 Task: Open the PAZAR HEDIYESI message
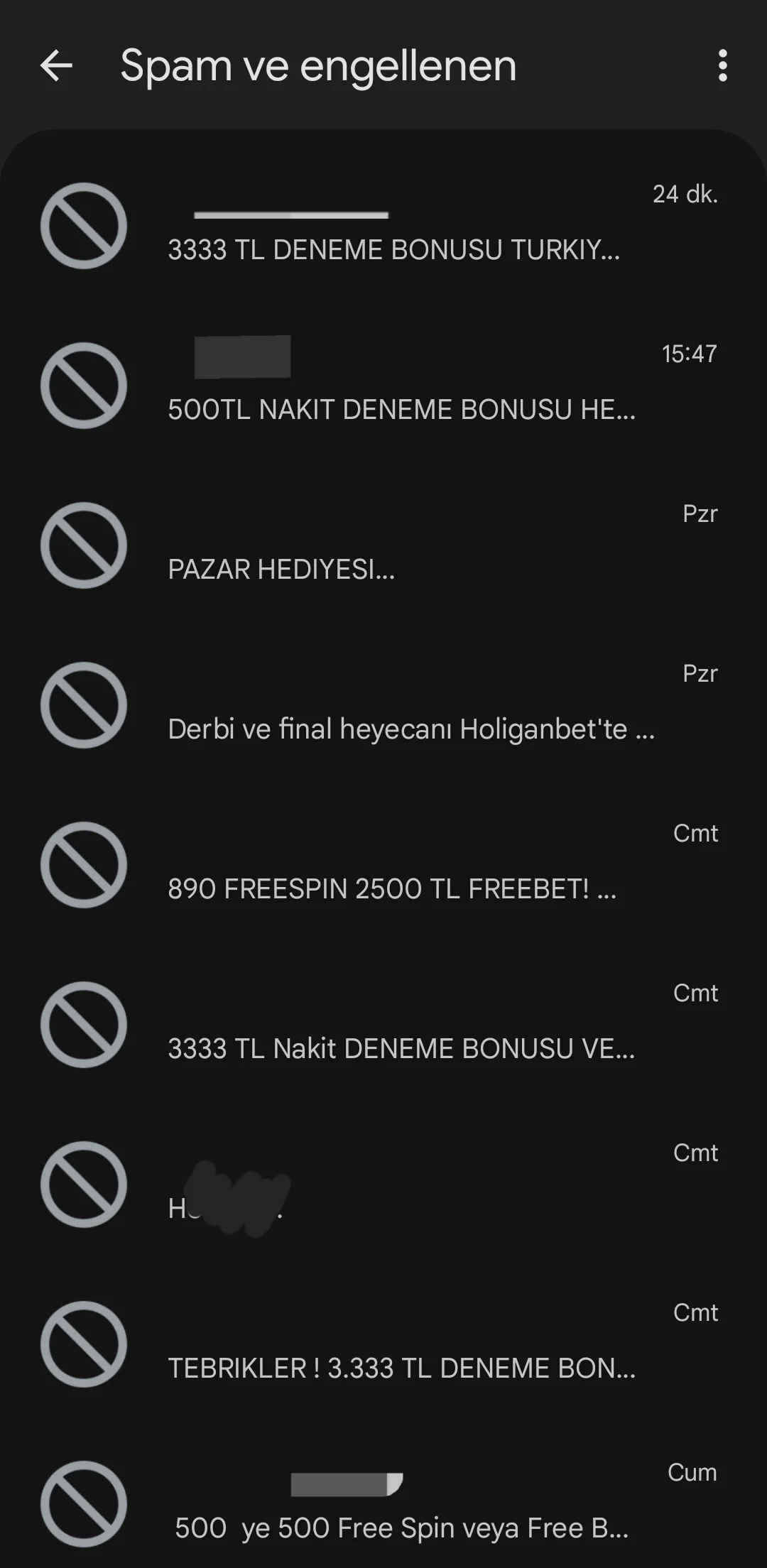point(281,569)
